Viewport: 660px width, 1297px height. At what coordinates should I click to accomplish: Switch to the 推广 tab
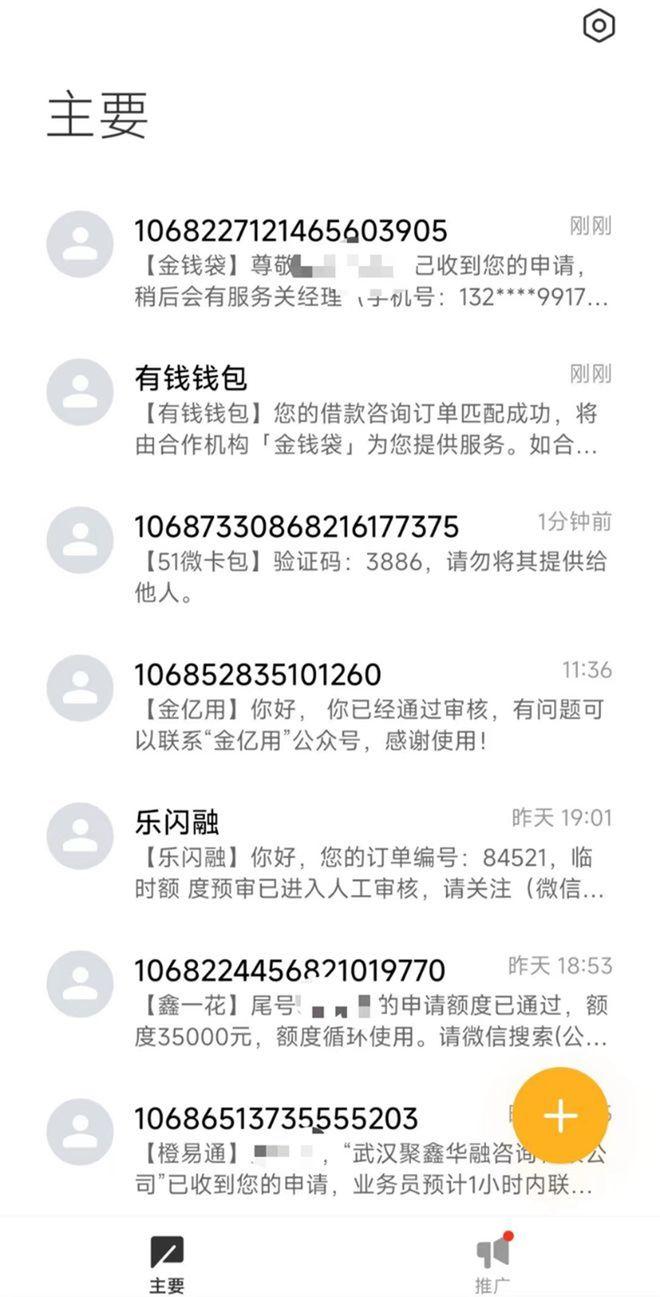[493, 1262]
